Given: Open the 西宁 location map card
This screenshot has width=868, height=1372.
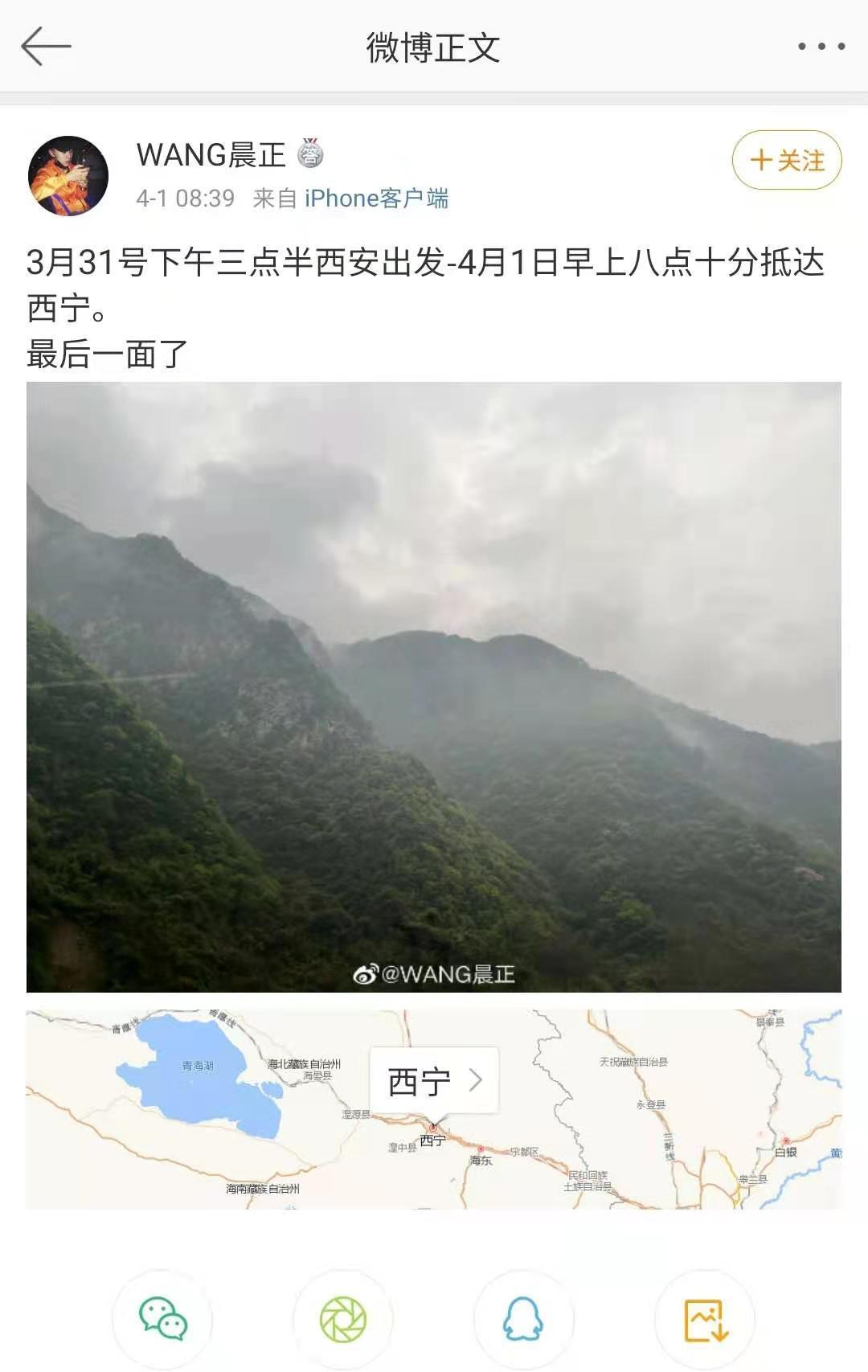Looking at the screenshot, I should click(x=434, y=1081).
